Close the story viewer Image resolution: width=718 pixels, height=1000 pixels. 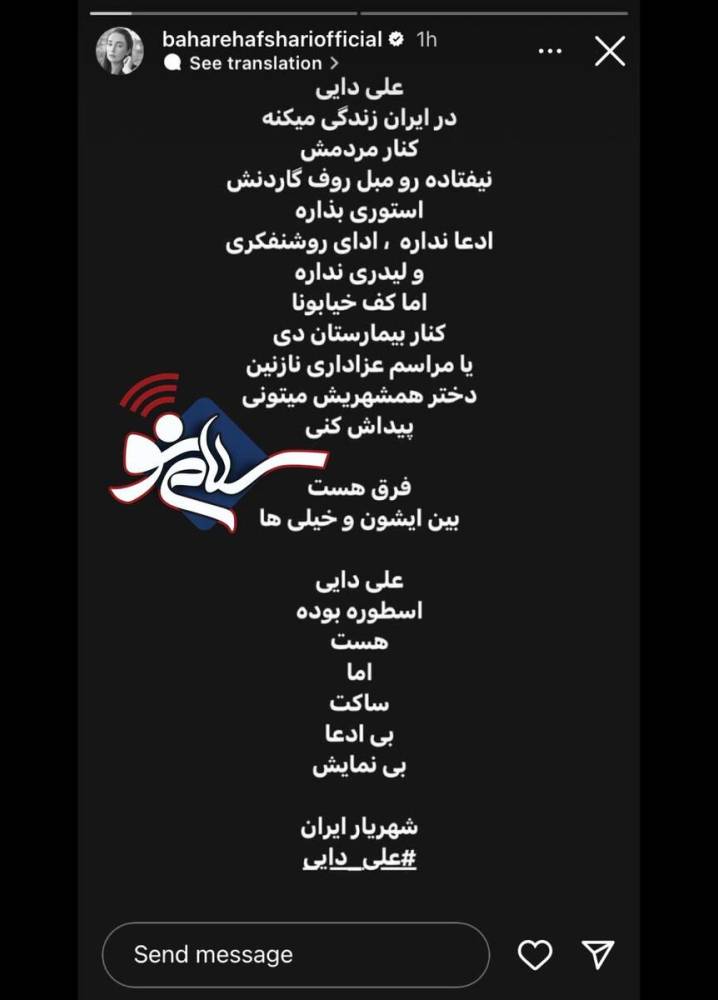pyautogui.click(x=610, y=51)
